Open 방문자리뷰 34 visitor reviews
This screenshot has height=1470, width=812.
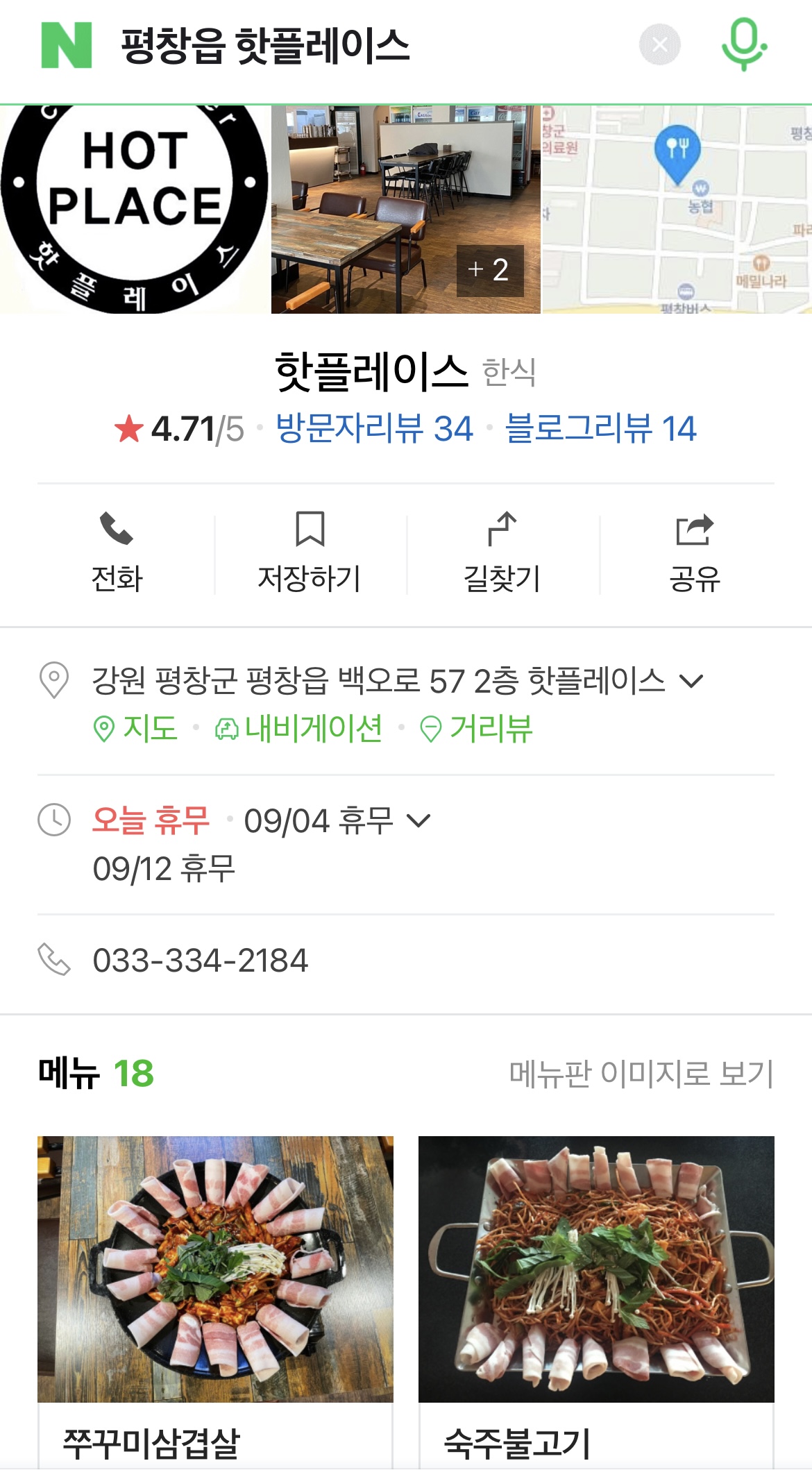(x=374, y=428)
